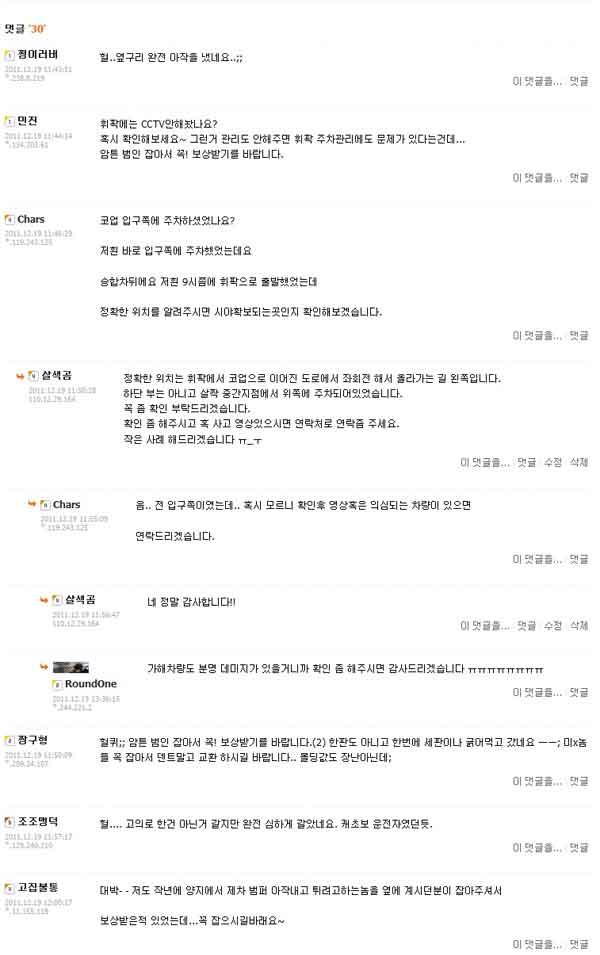This screenshot has height=955, width=600.
Task: Open 고집불통's profile name
Action: click(38, 887)
